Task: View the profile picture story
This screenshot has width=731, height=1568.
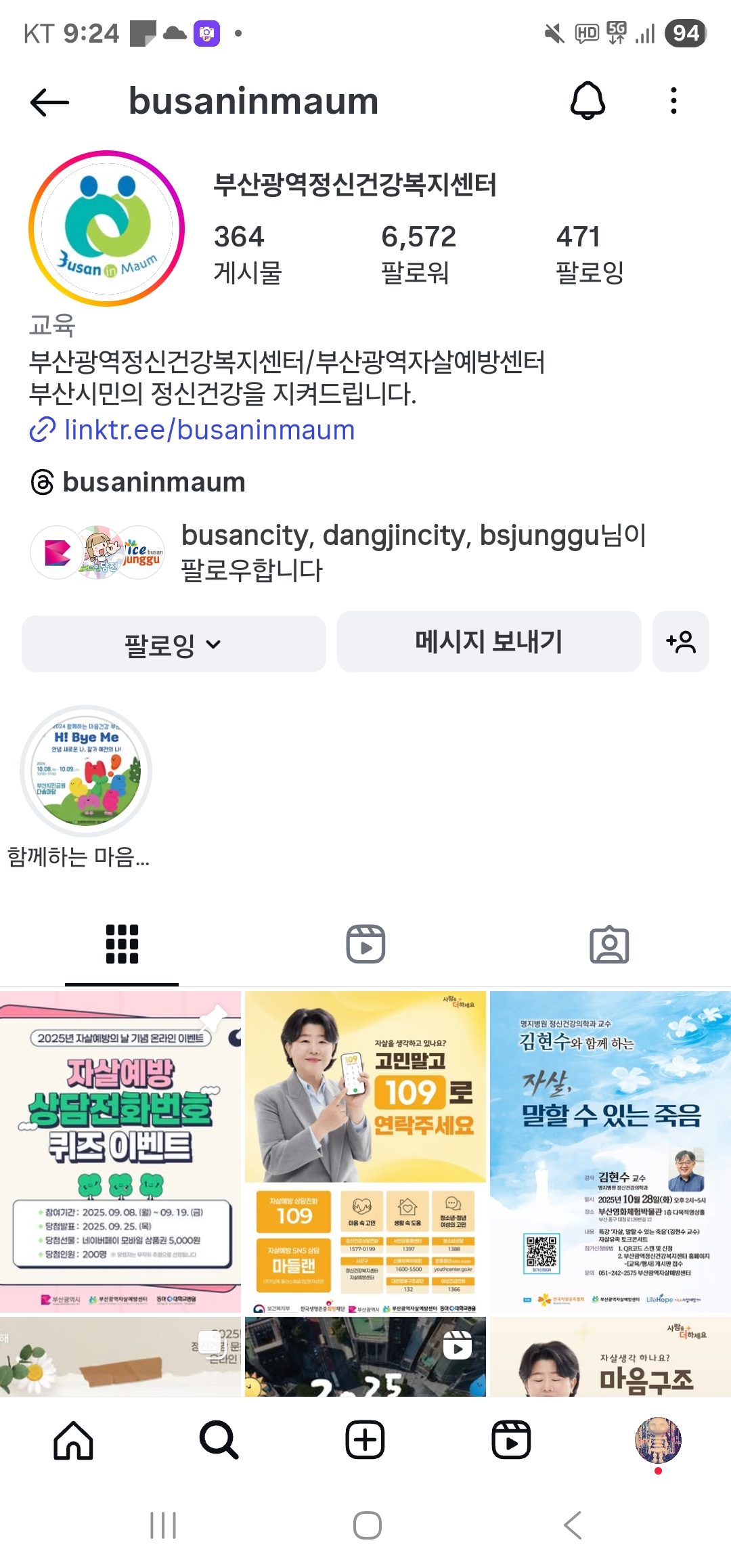Action: coord(106,228)
